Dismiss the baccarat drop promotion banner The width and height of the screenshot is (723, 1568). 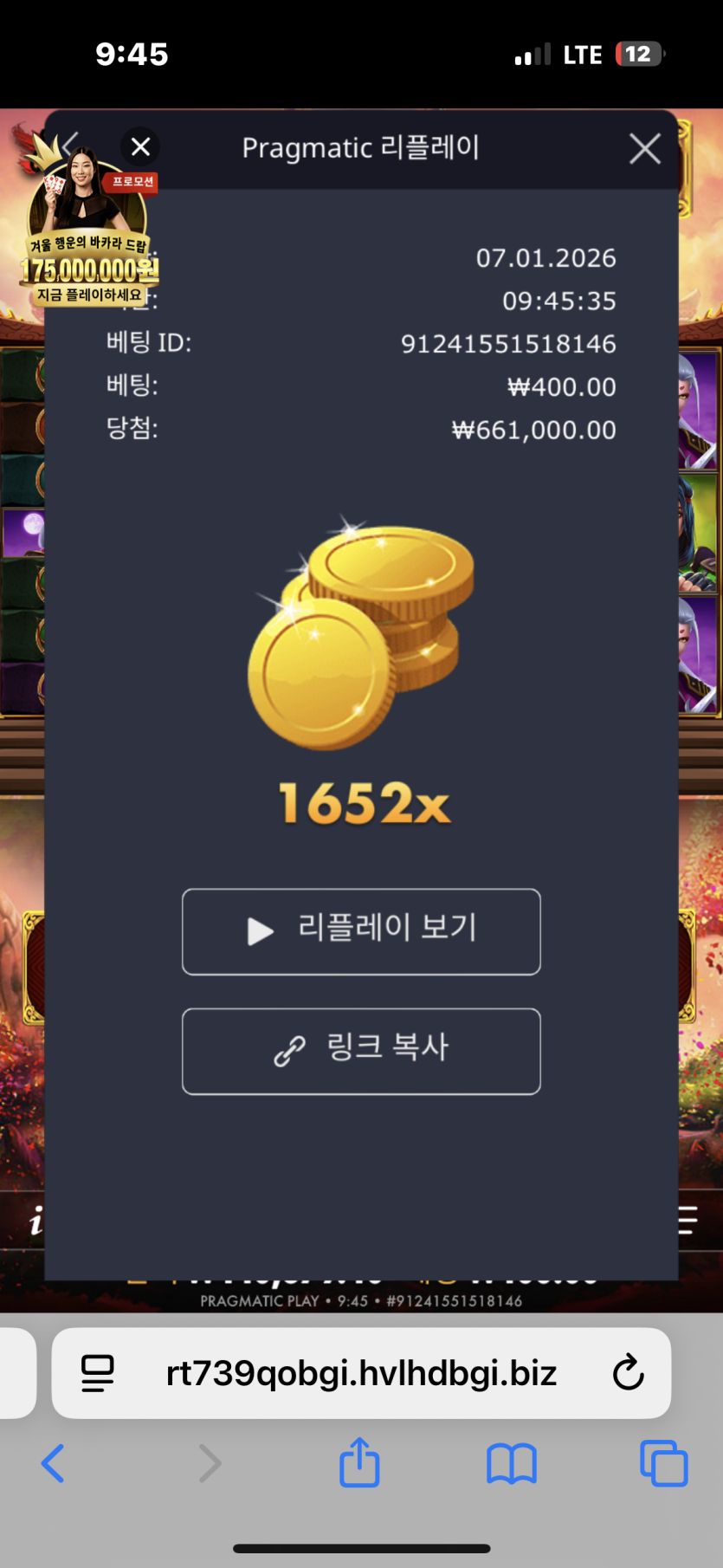pos(140,146)
